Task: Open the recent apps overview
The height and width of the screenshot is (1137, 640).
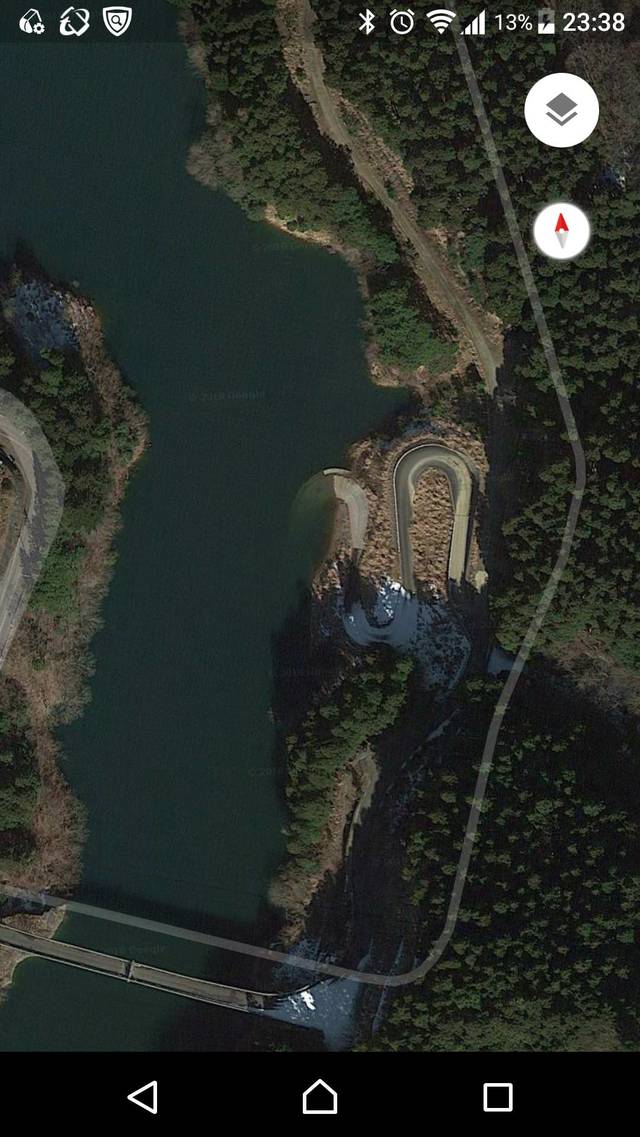Action: [x=497, y=1097]
